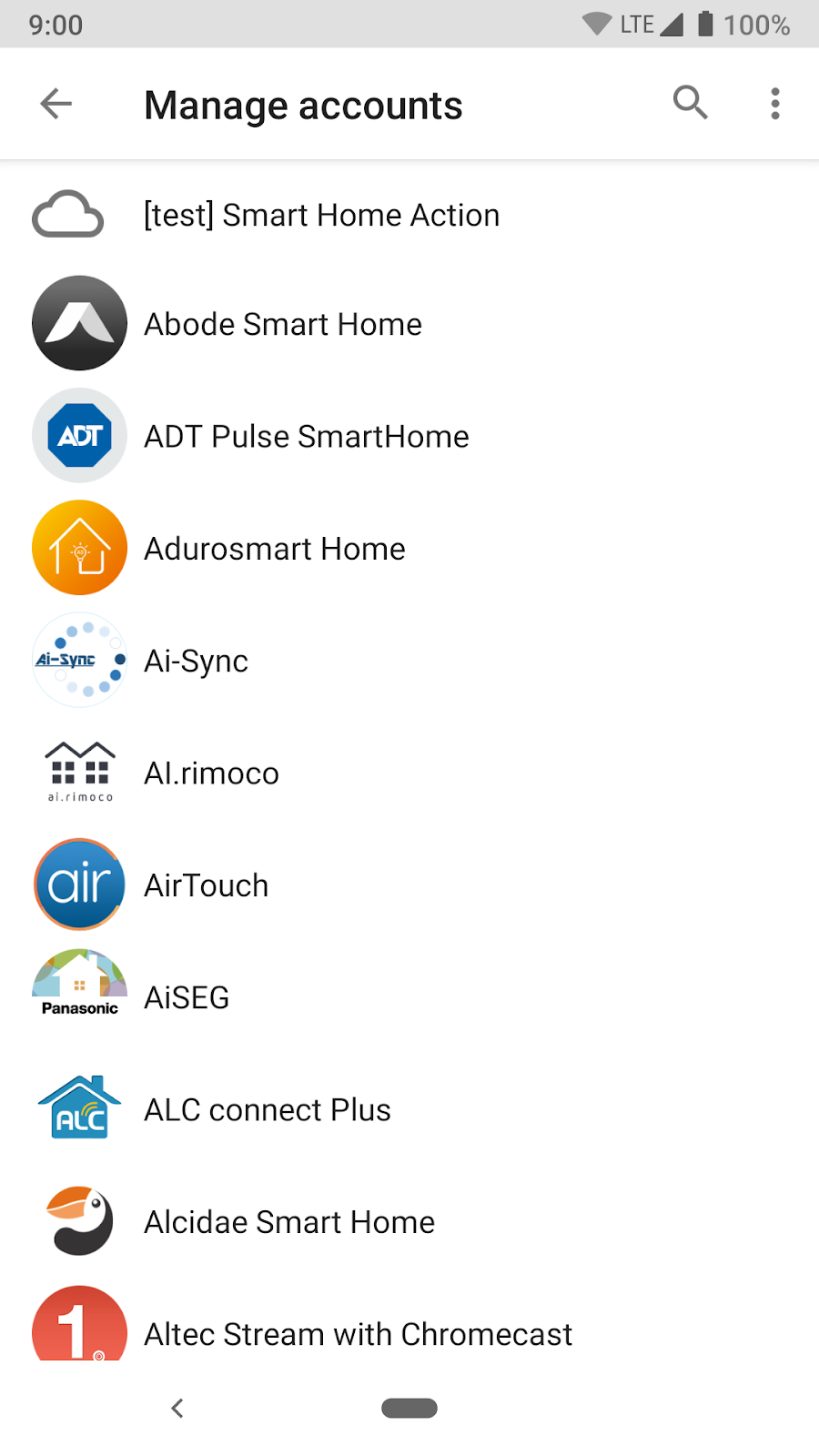819x1456 pixels.
Task: Open the search icon in app bar
Action: pos(690,104)
